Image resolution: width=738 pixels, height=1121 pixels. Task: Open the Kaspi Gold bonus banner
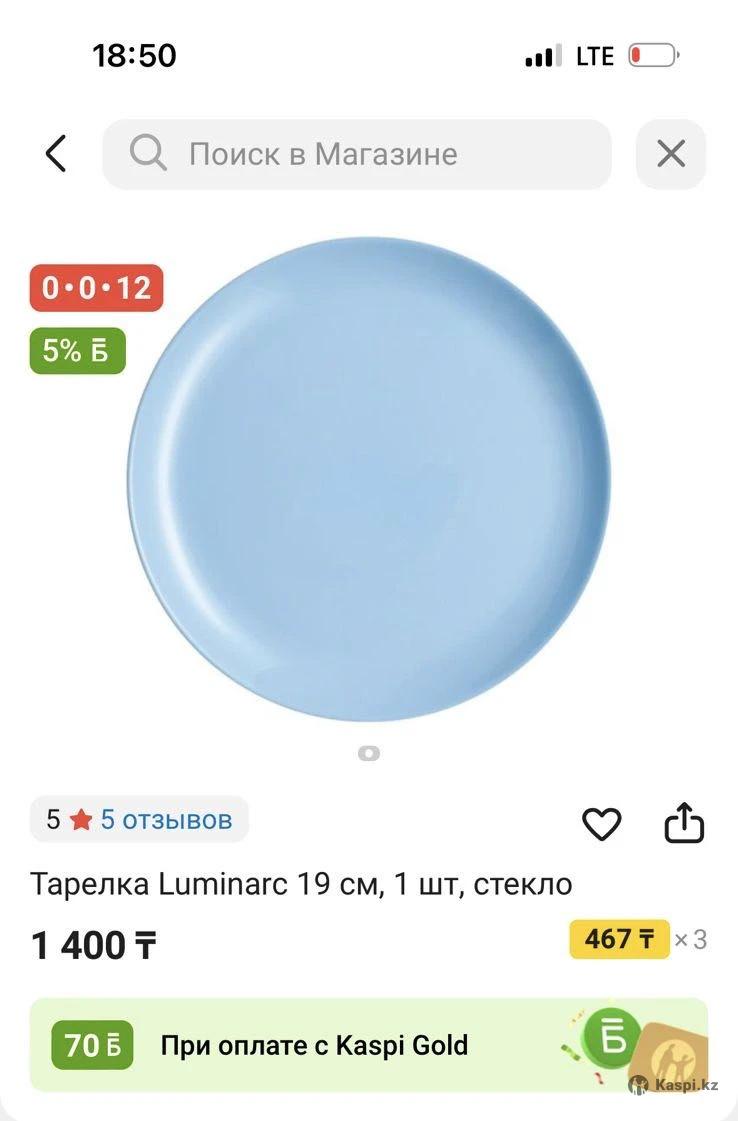tap(368, 1045)
